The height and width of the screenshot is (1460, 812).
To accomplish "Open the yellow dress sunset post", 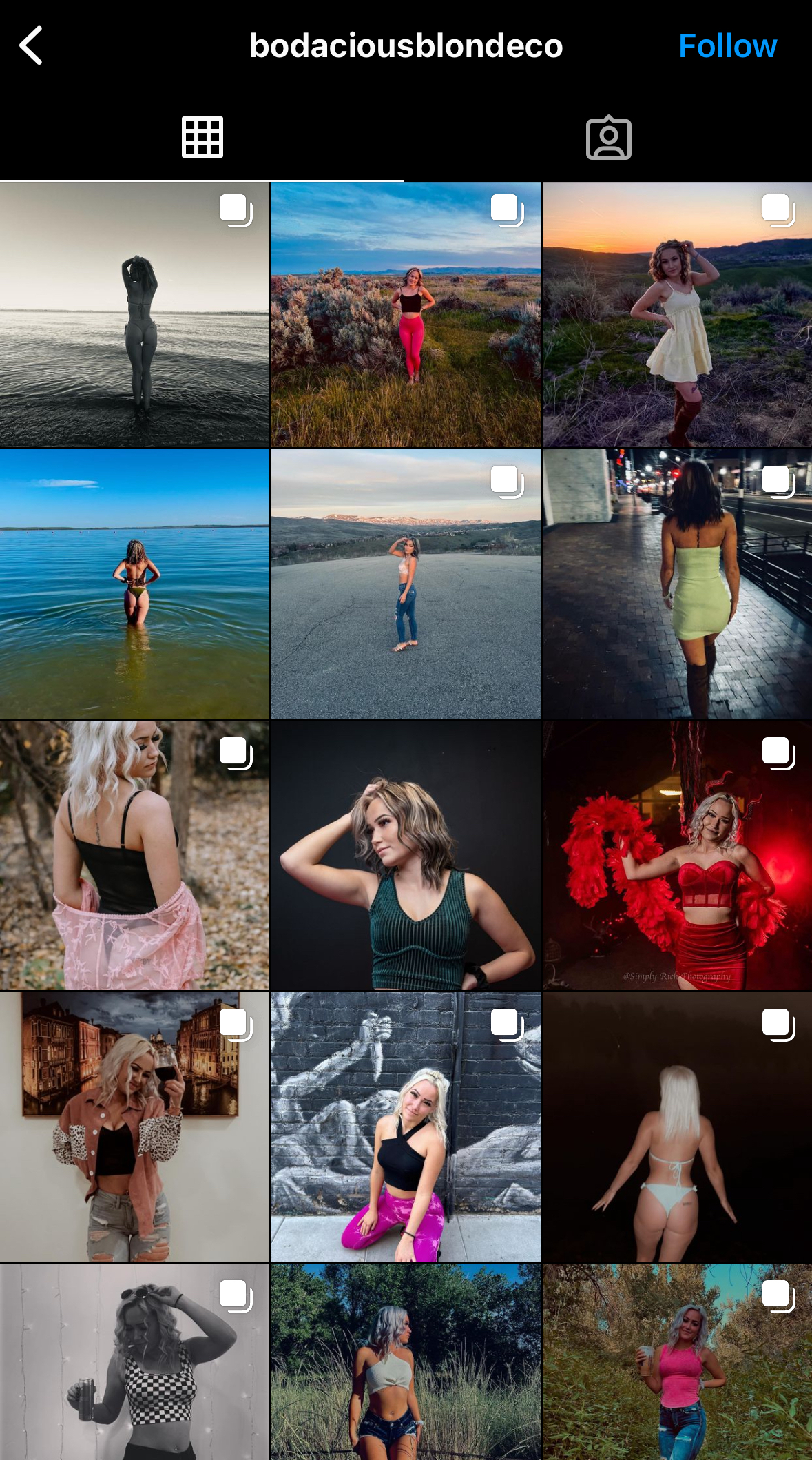I will pyautogui.click(x=677, y=315).
